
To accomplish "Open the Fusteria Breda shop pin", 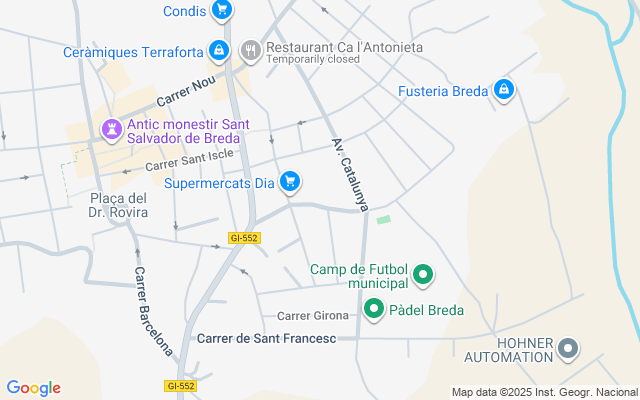I will pyautogui.click(x=504, y=90).
